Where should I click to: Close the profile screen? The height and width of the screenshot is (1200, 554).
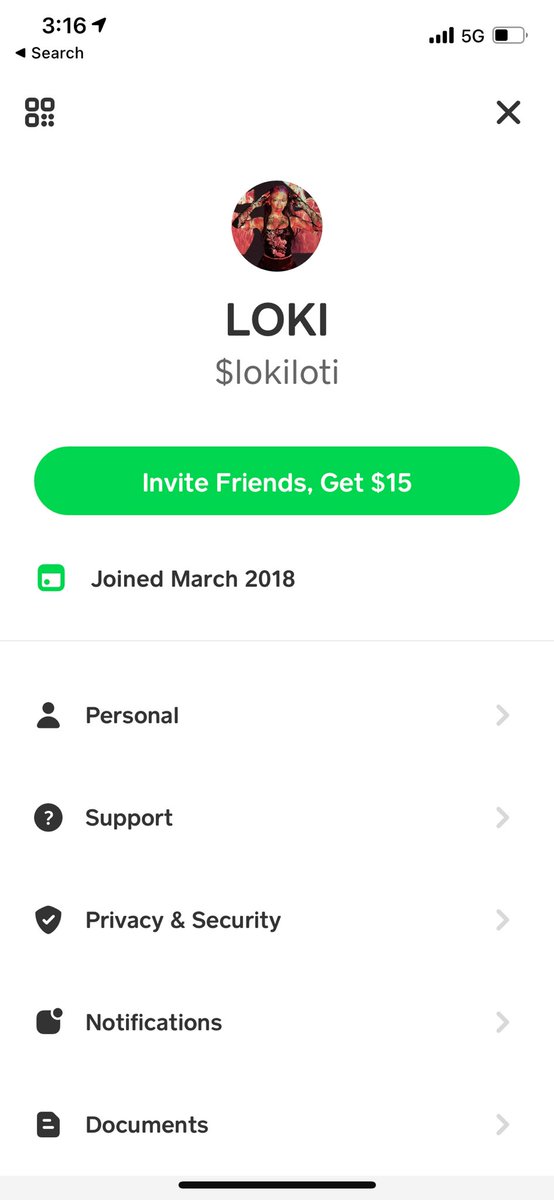(x=508, y=112)
